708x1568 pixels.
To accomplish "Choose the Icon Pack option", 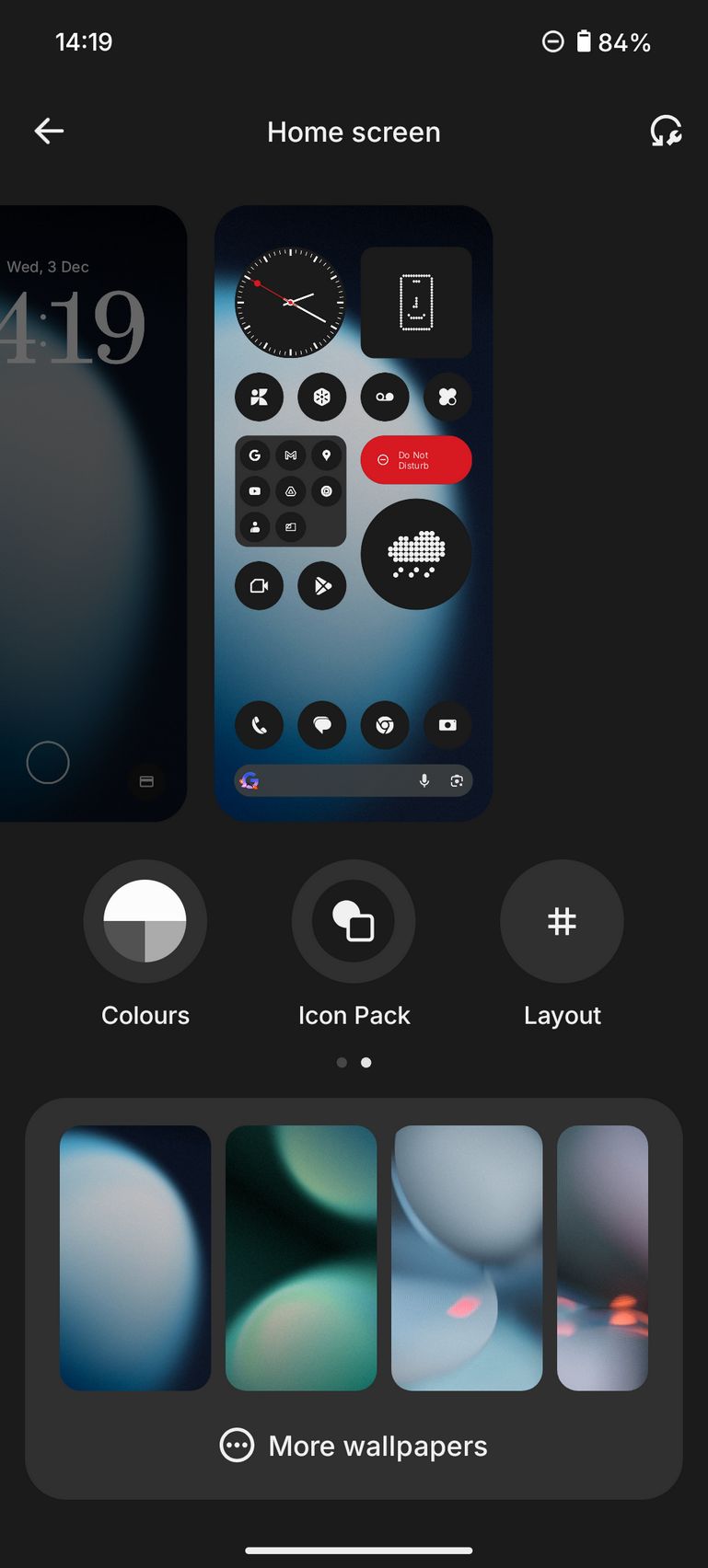I will point(354,921).
